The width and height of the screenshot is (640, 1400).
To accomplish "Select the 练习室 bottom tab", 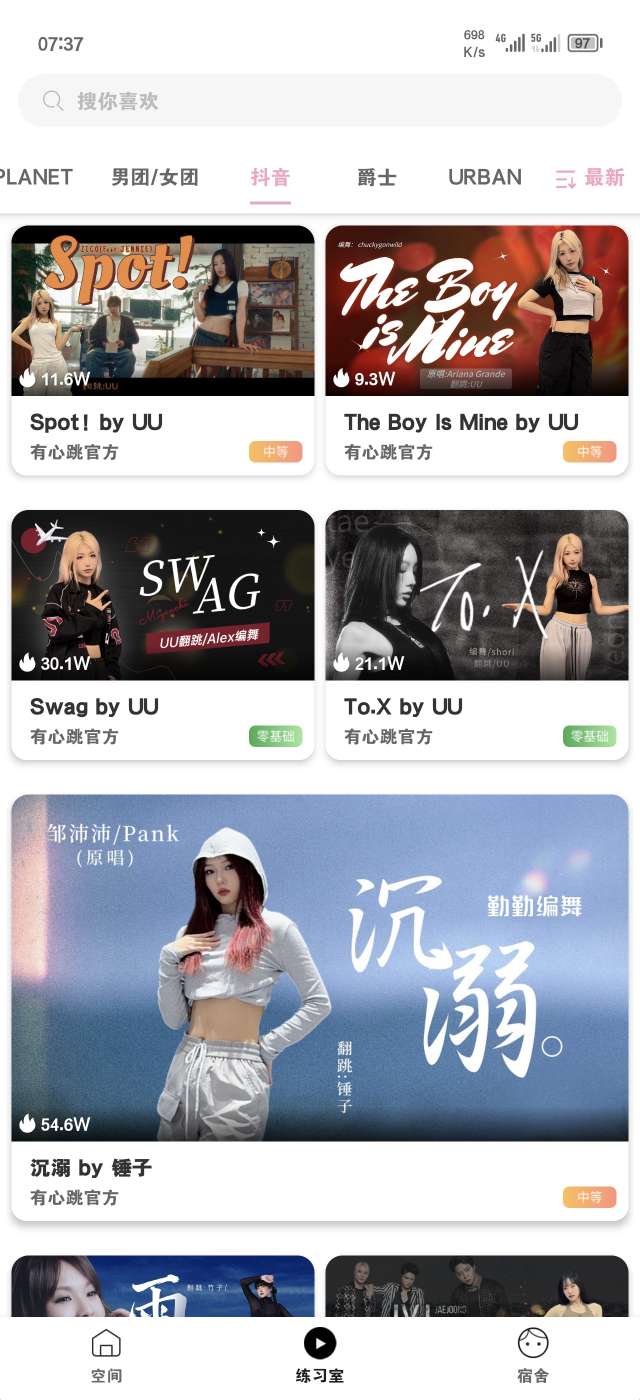I will [x=320, y=1356].
